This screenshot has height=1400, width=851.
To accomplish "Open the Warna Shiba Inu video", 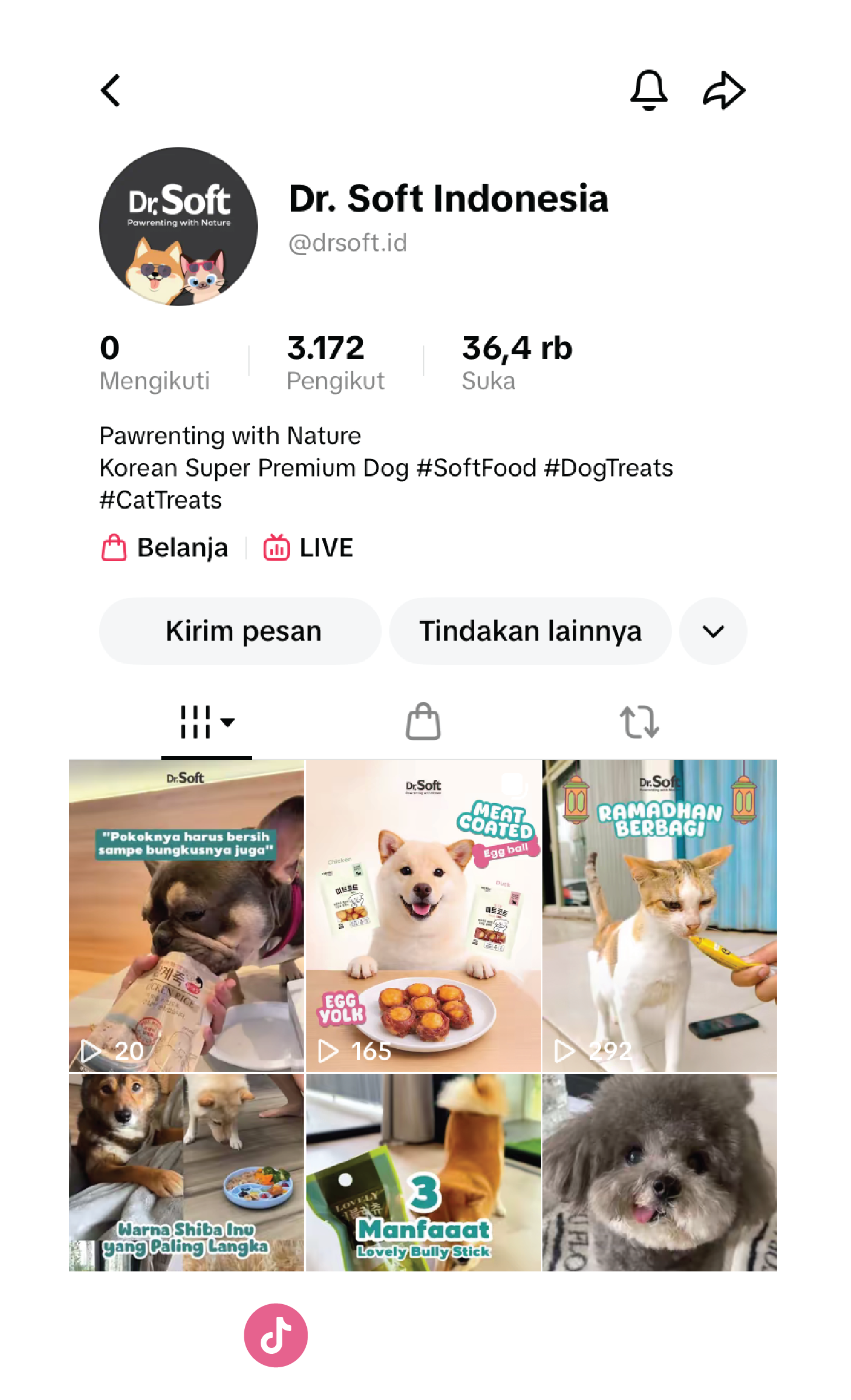I will click(186, 1171).
